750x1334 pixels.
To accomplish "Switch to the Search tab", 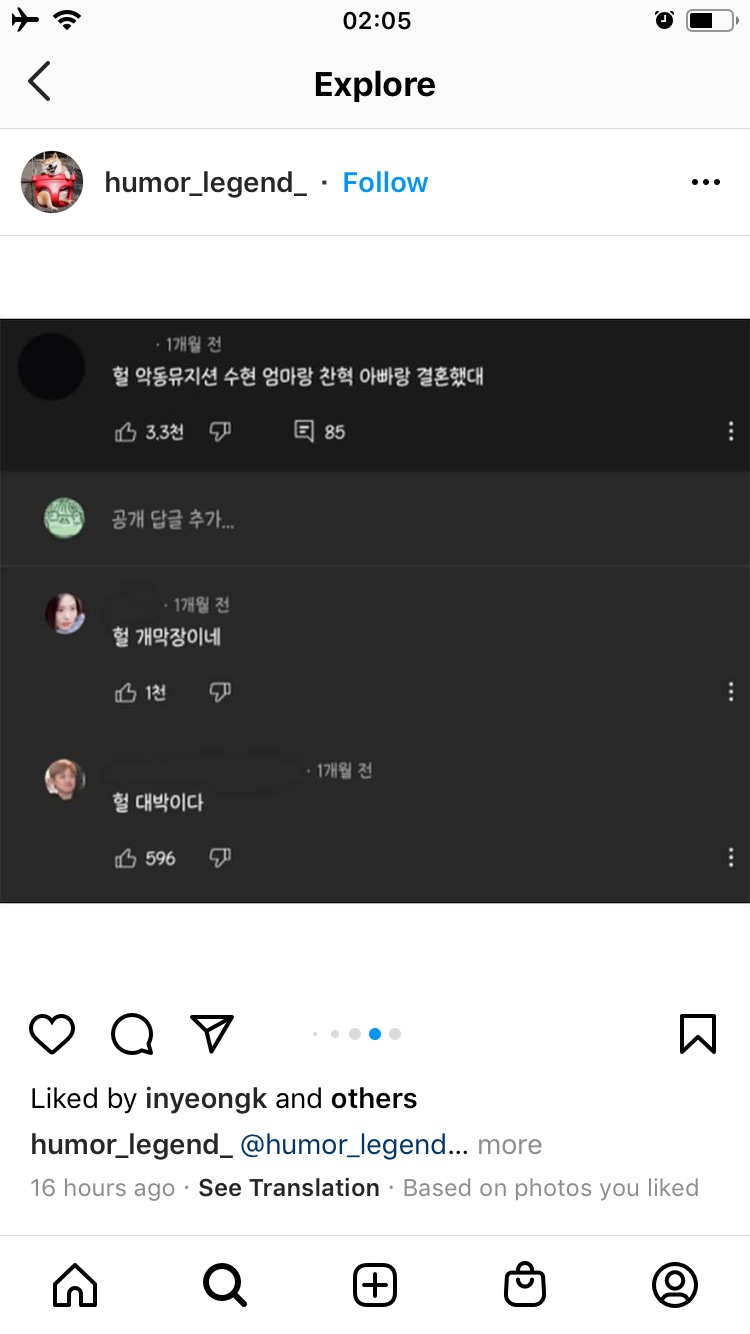I will (x=225, y=1285).
